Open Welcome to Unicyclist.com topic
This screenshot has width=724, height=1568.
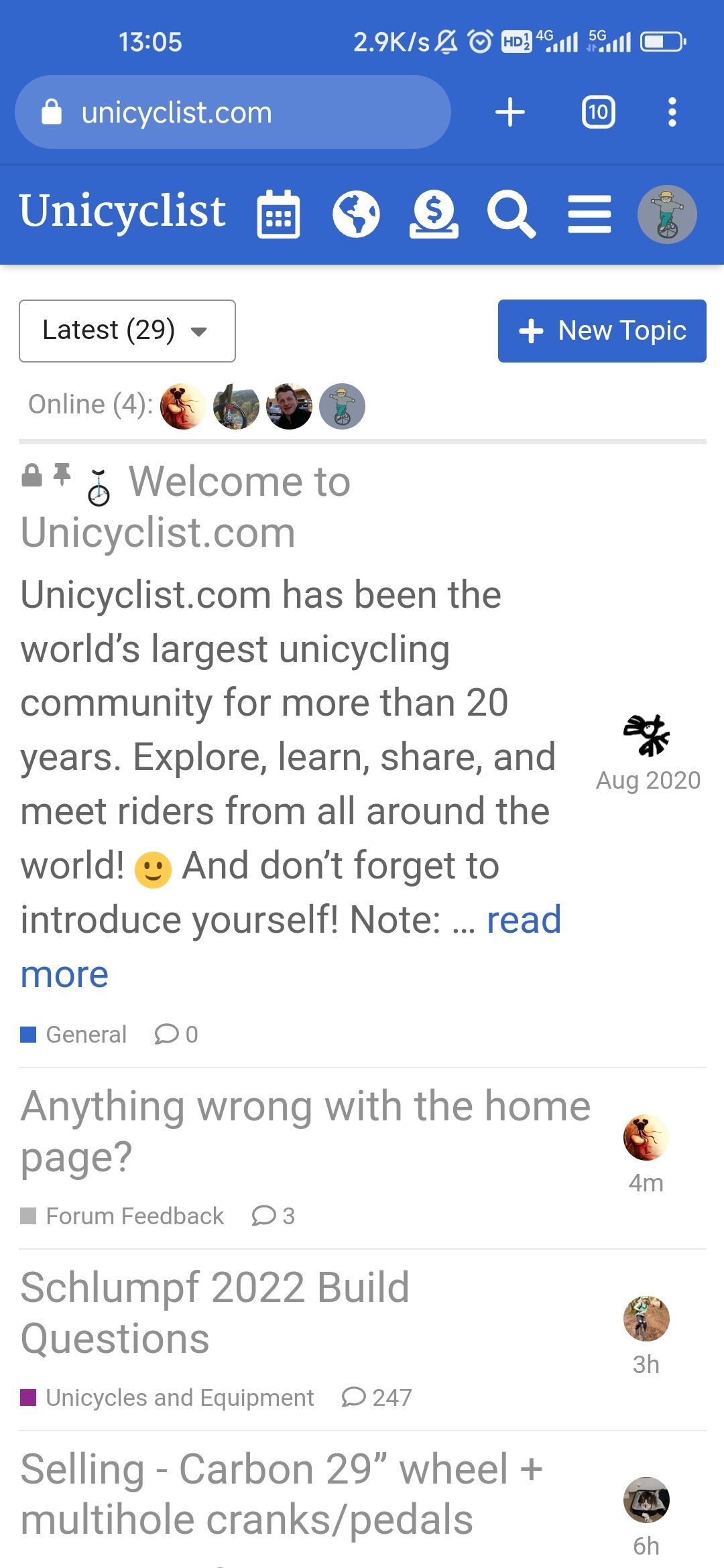pyautogui.click(x=239, y=482)
